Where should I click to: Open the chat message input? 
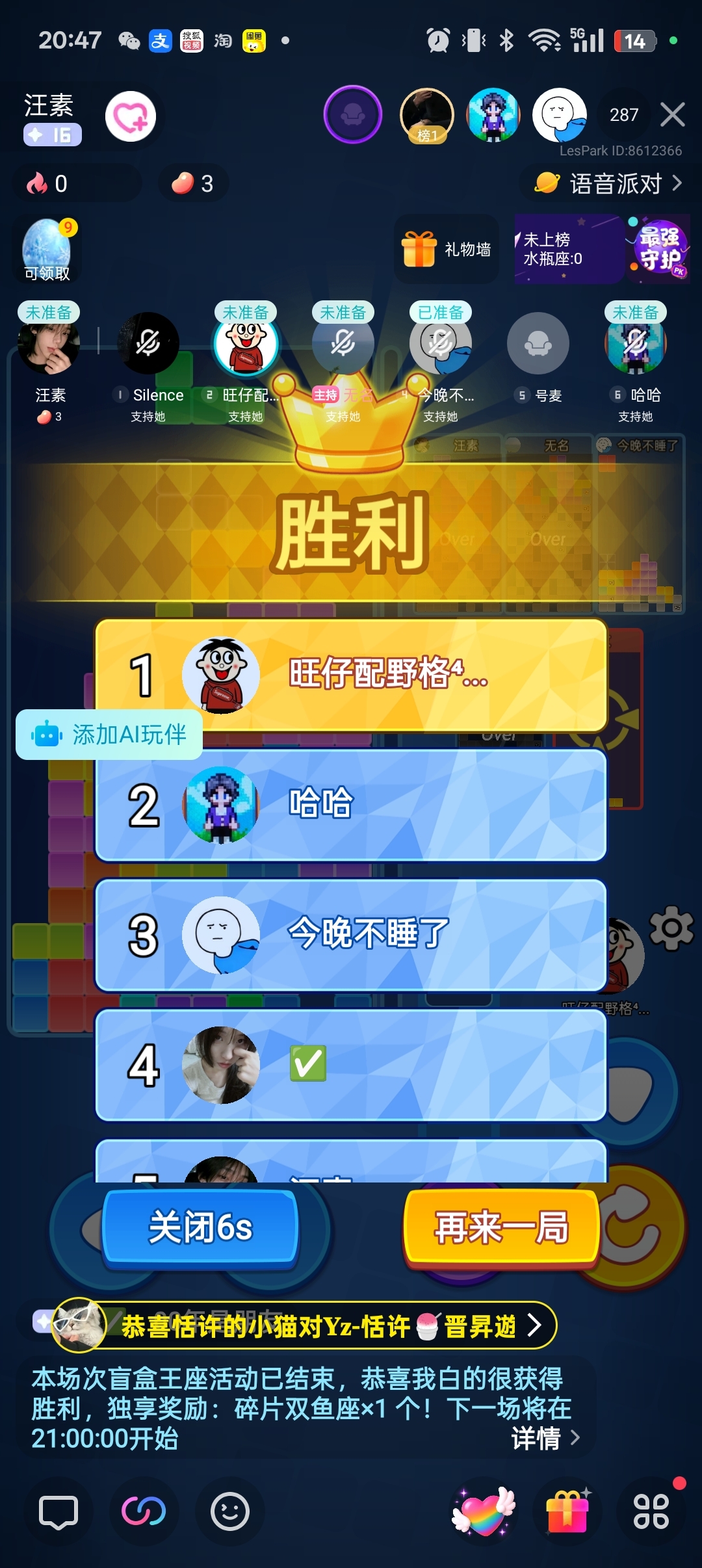[58, 1512]
